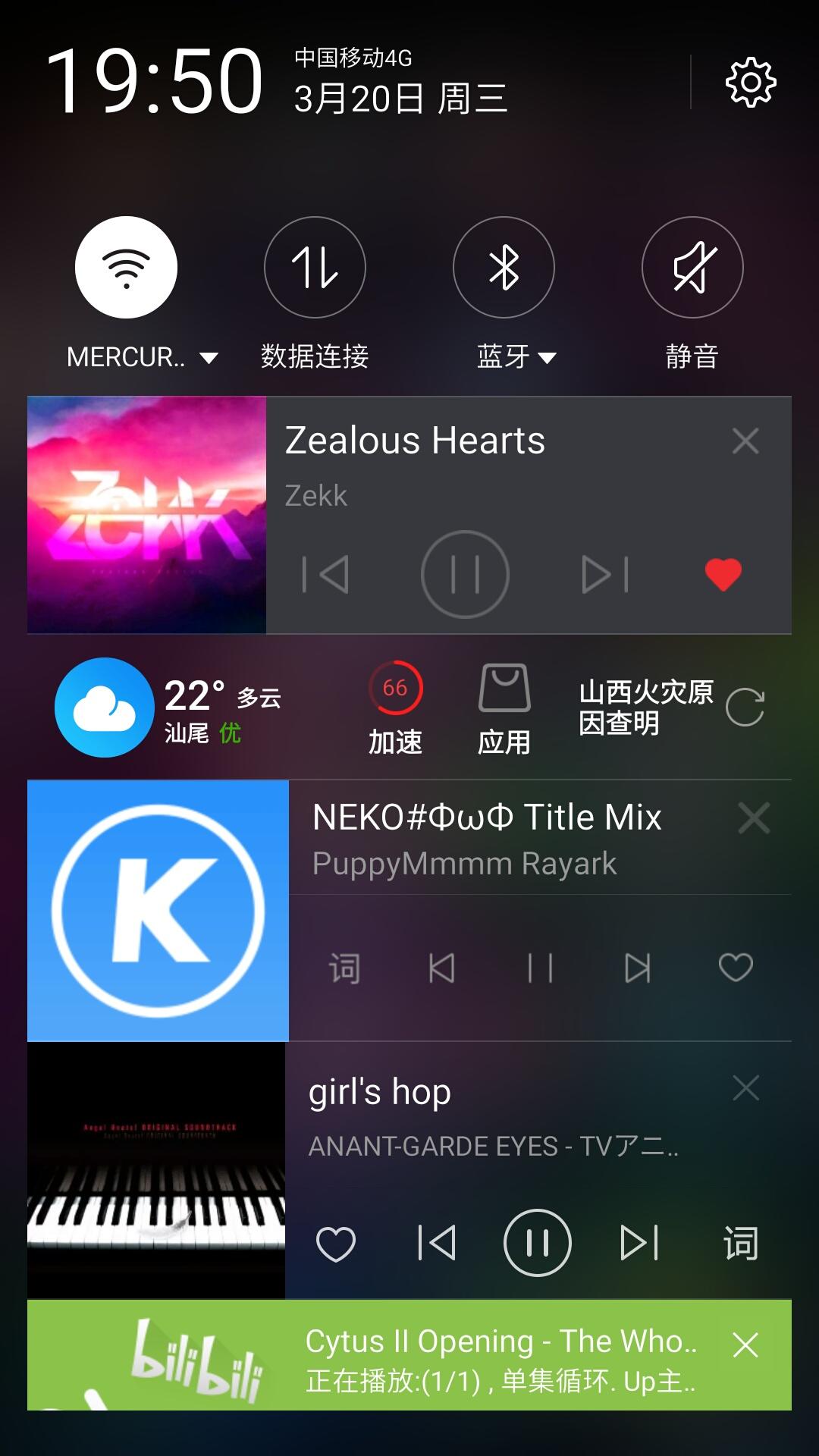Image resolution: width=819 pixels, height=1456 pixels.
Task: Refresh the news headline widget
Action: (x=745, y=708)
